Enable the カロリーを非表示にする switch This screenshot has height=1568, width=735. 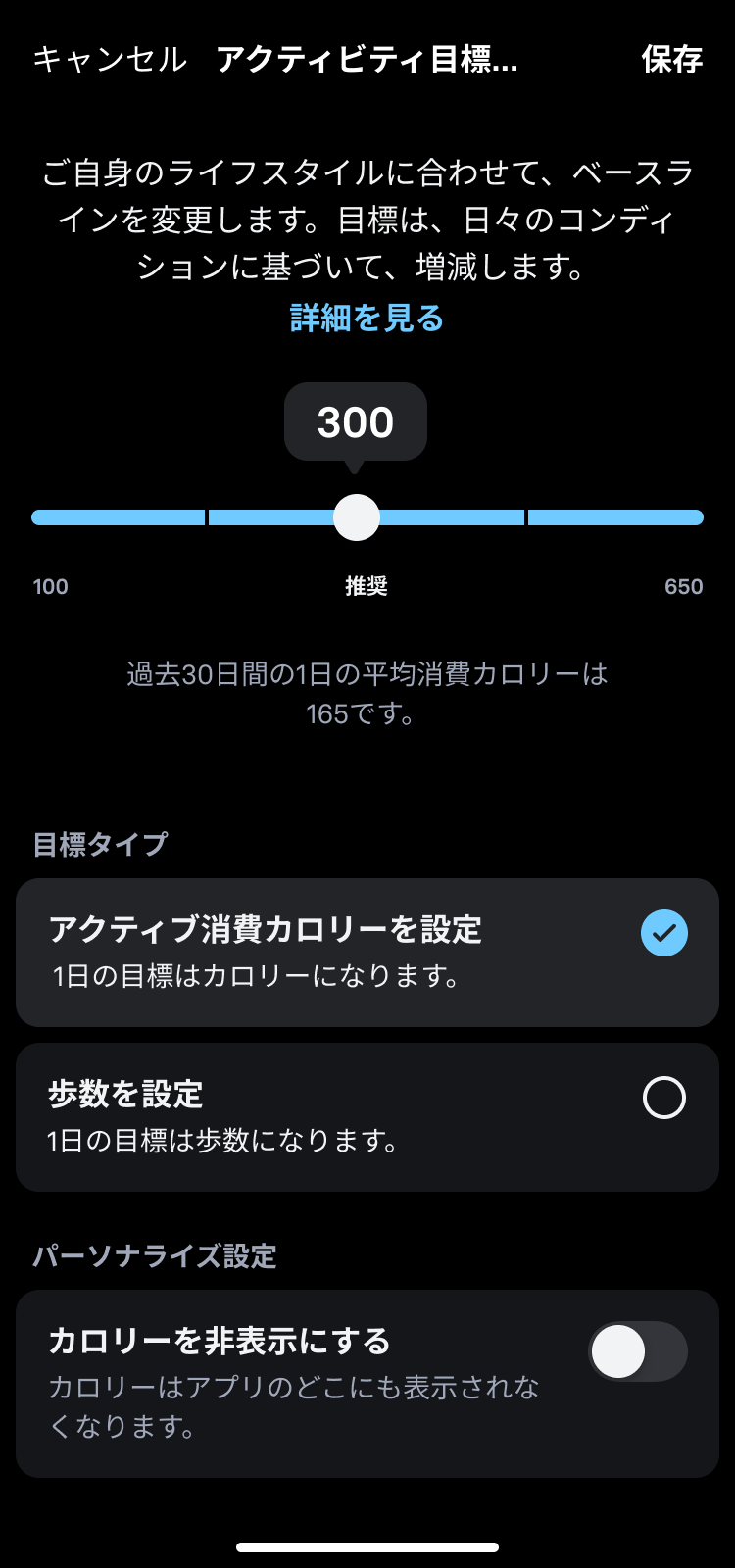637,1351
